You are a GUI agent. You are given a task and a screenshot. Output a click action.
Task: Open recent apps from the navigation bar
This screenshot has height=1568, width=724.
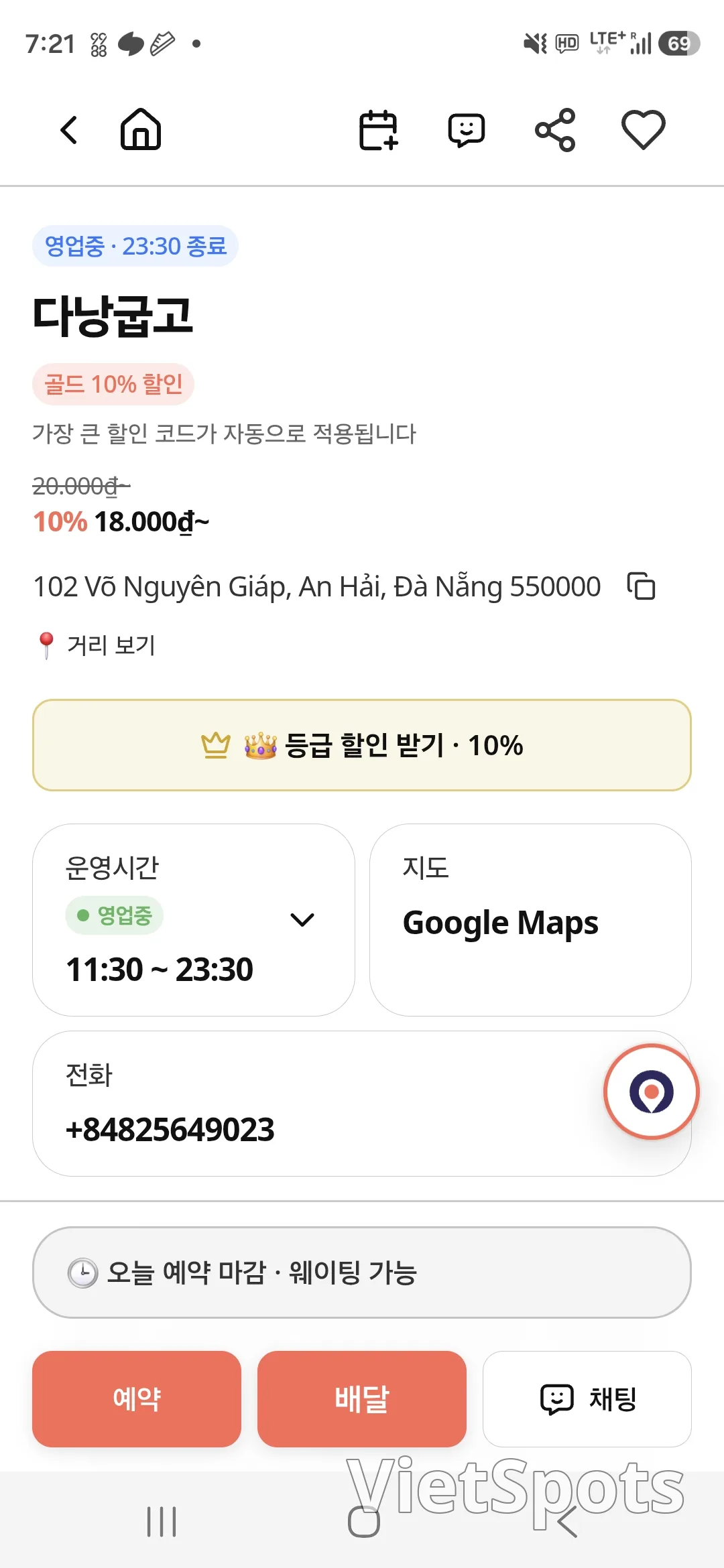click(x=162, y=1522)
